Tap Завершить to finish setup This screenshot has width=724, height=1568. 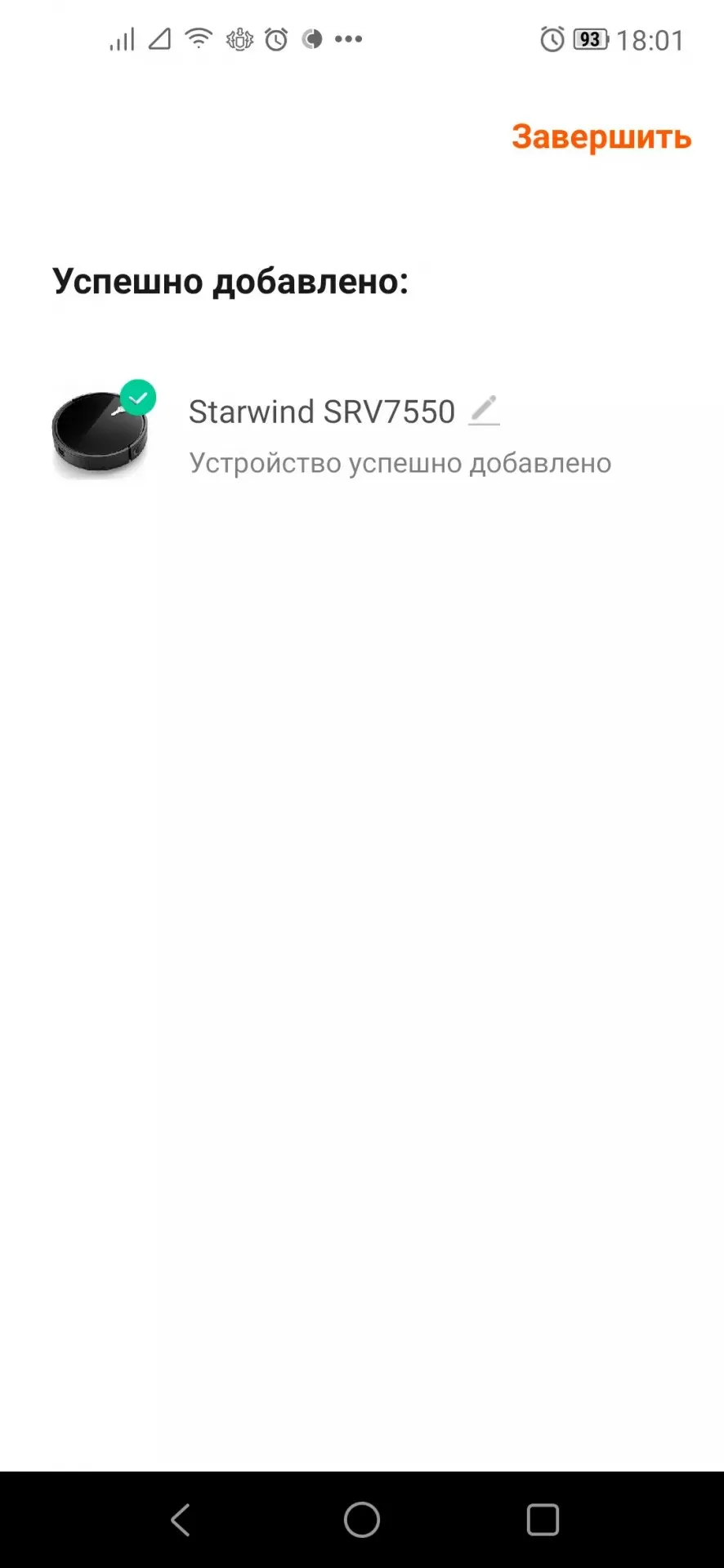(x=601, y=137)
